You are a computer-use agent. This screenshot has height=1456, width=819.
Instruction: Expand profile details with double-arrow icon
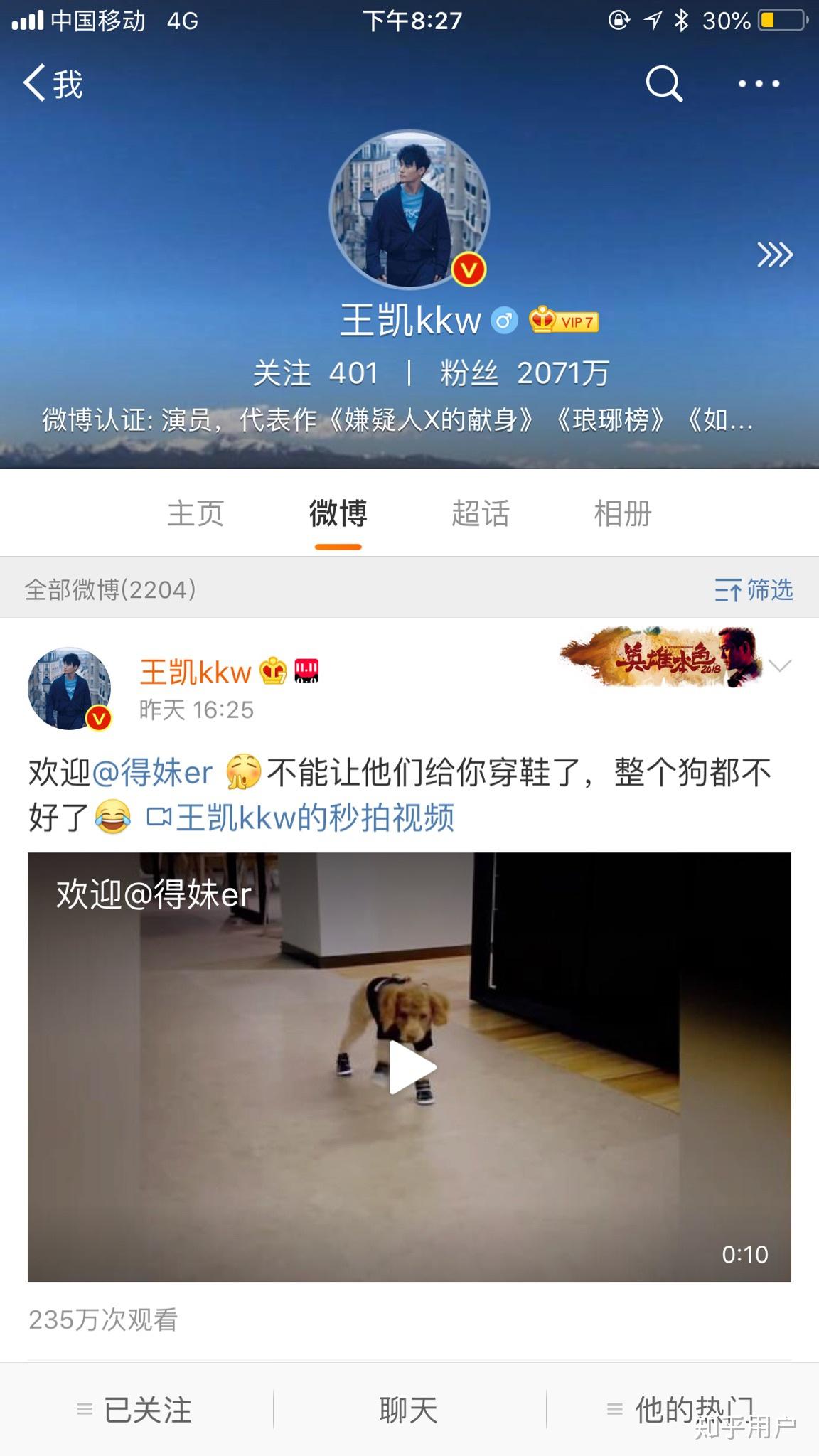pos(774,255)
